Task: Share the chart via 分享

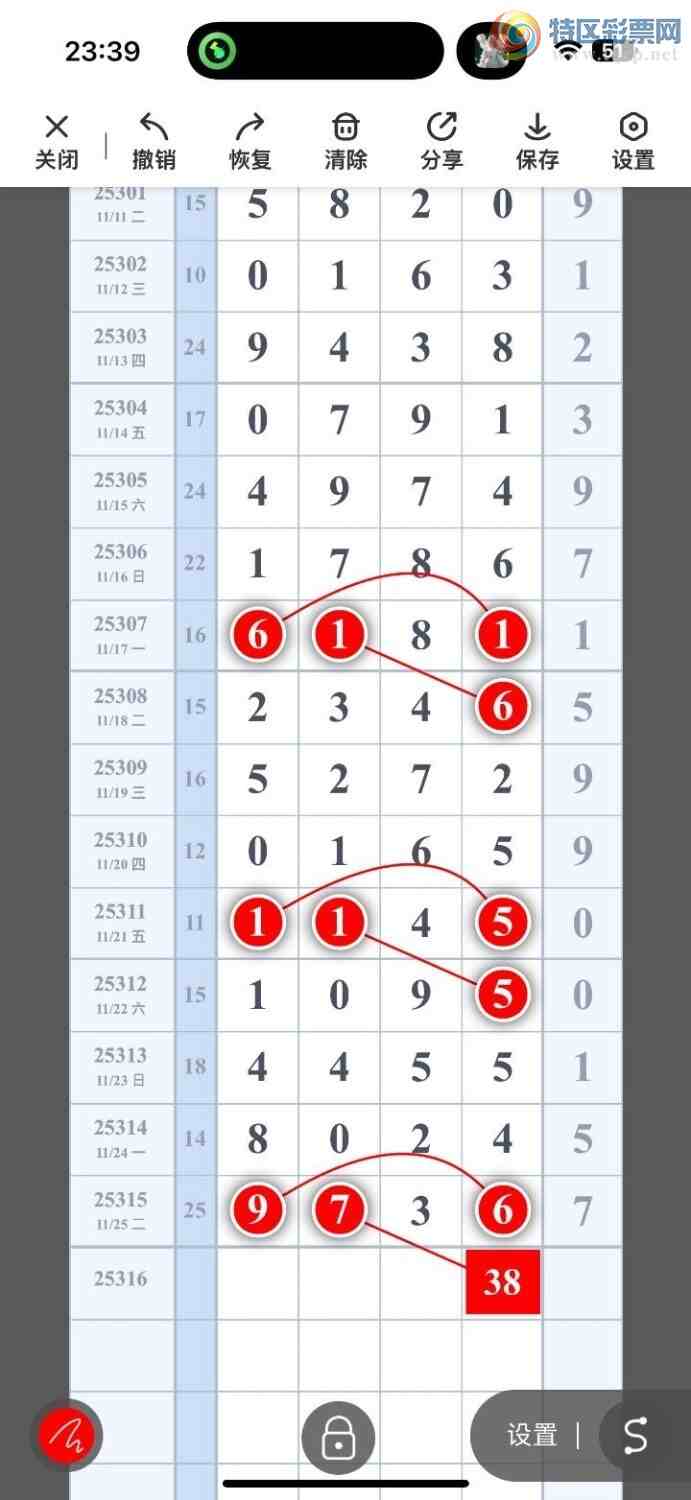Action: pos(442,141)
